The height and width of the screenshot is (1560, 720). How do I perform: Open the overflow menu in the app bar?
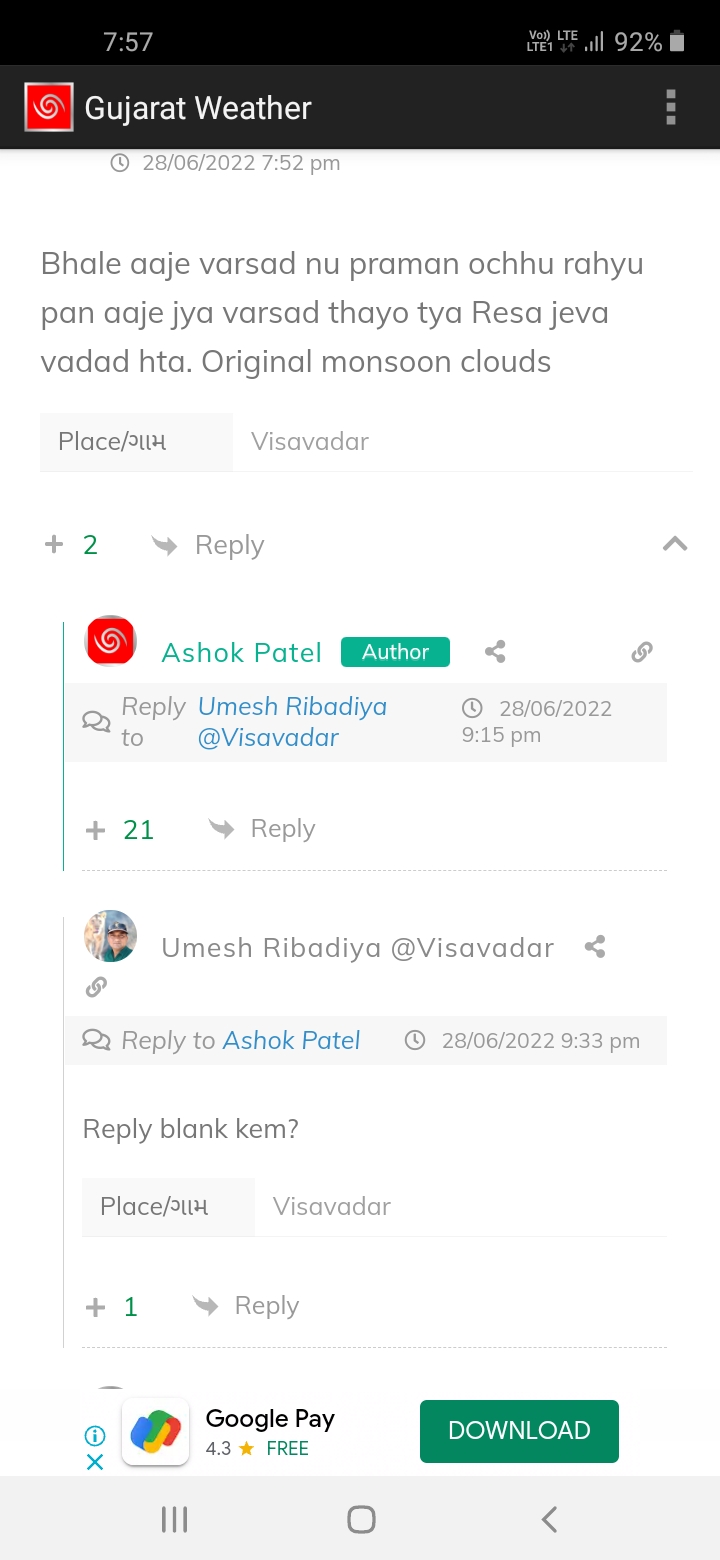(x=671, y=107)
